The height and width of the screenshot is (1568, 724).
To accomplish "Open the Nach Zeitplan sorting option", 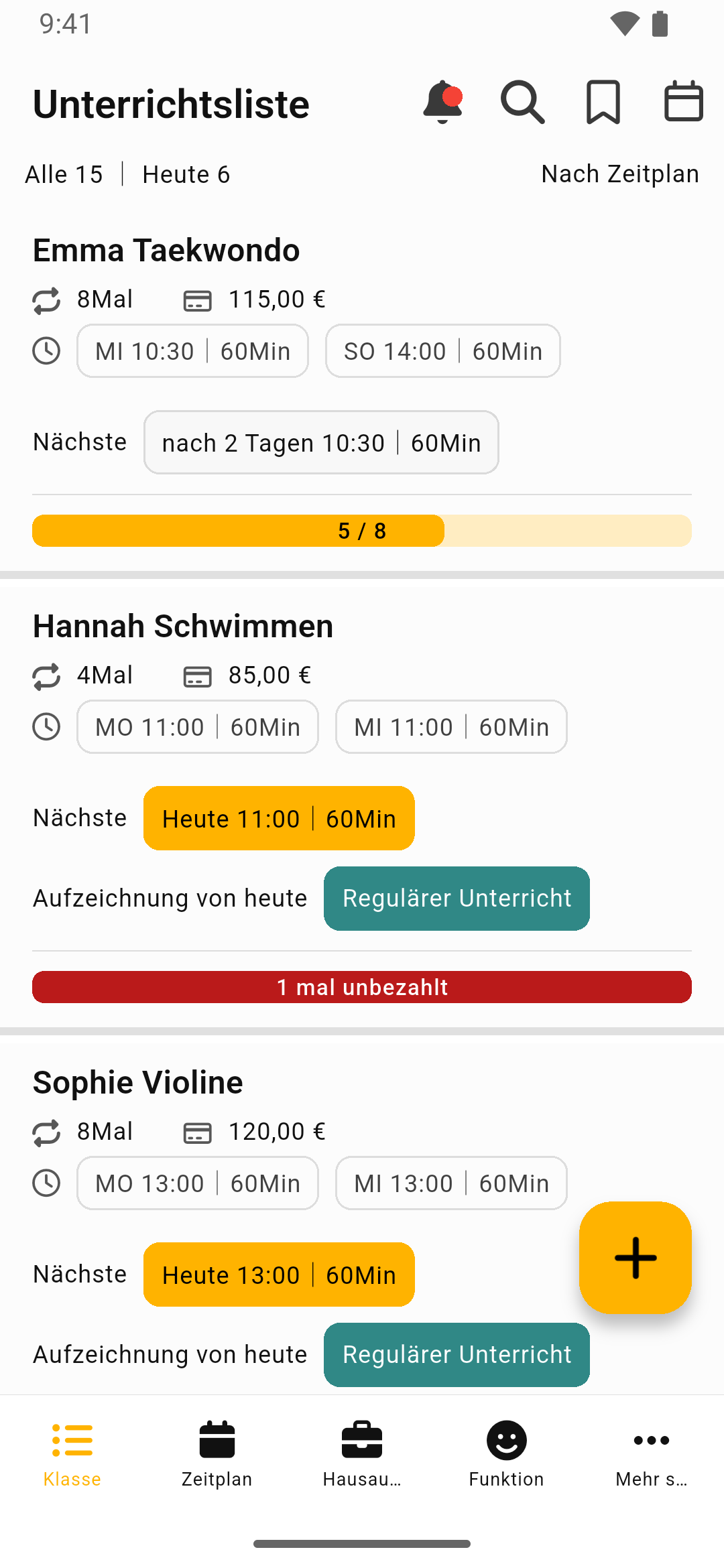I will [x=620, y=174].
